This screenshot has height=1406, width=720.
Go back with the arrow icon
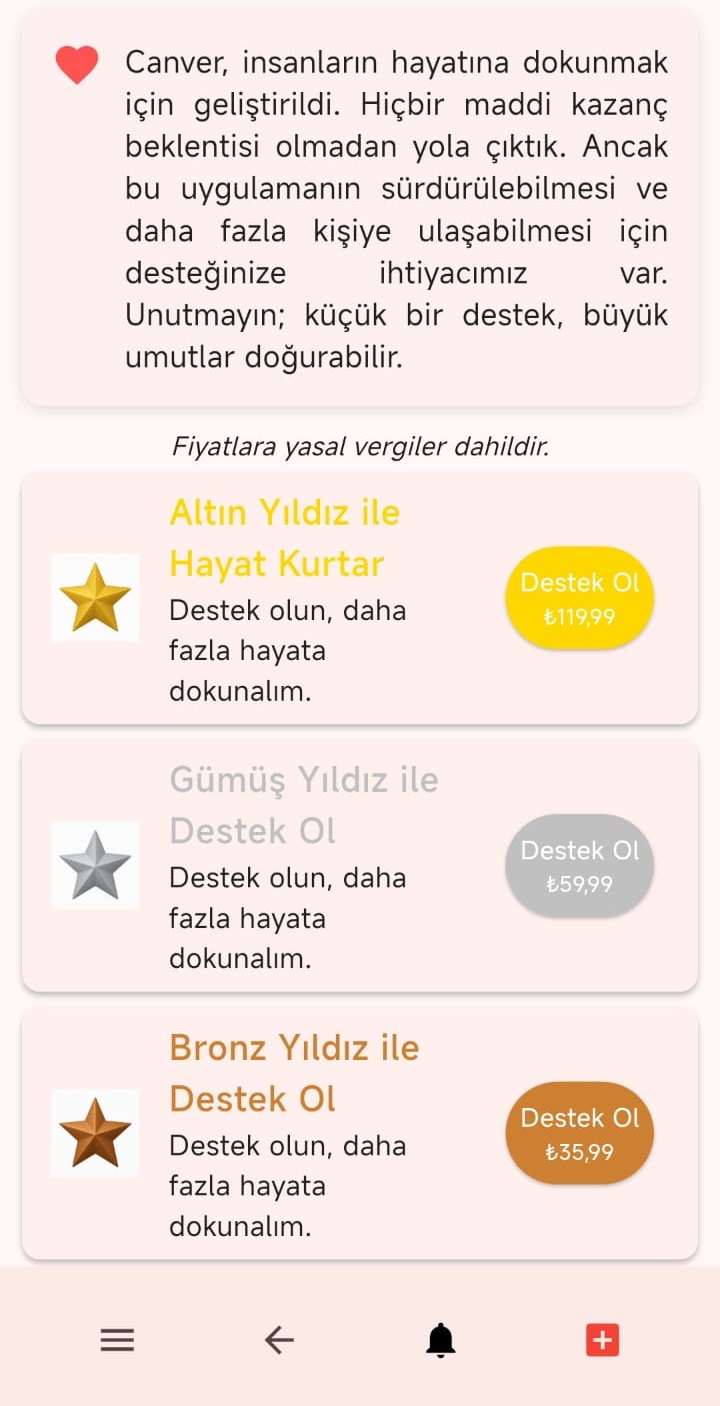pyautogui.click(x=279, y=1340)
